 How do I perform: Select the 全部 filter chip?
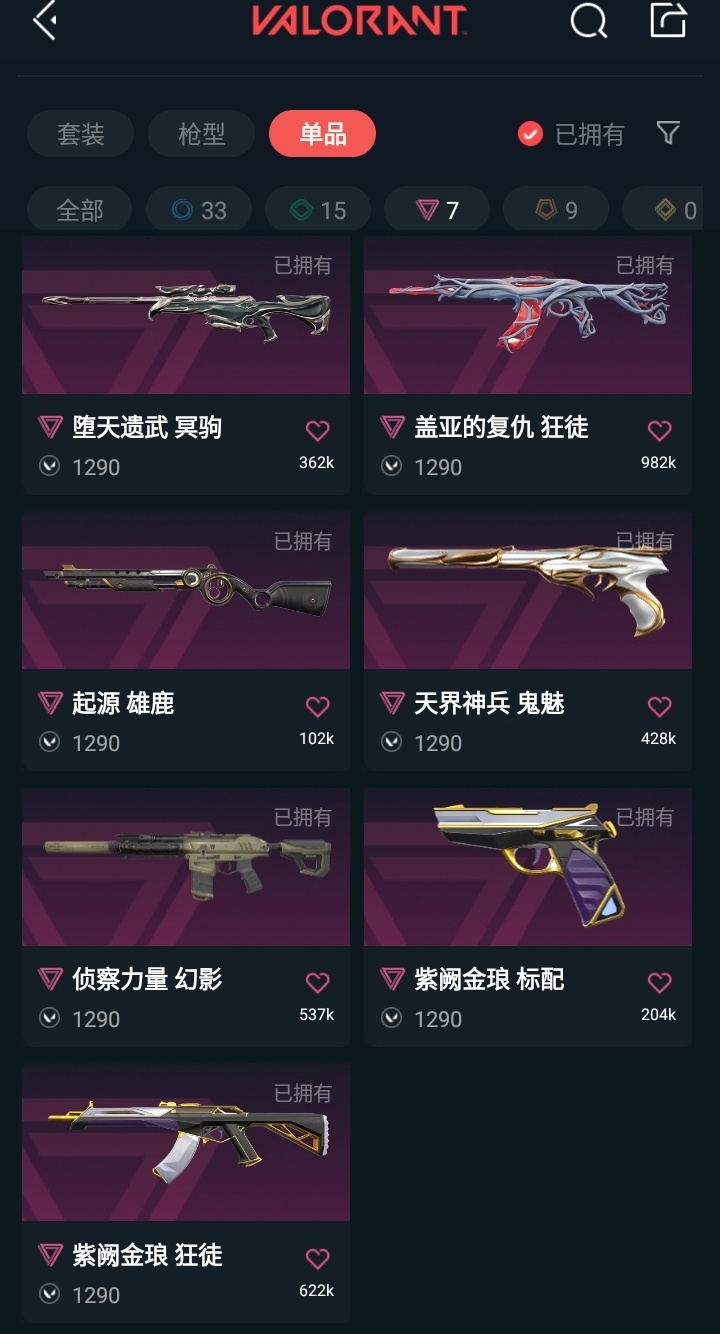(80, 210)
